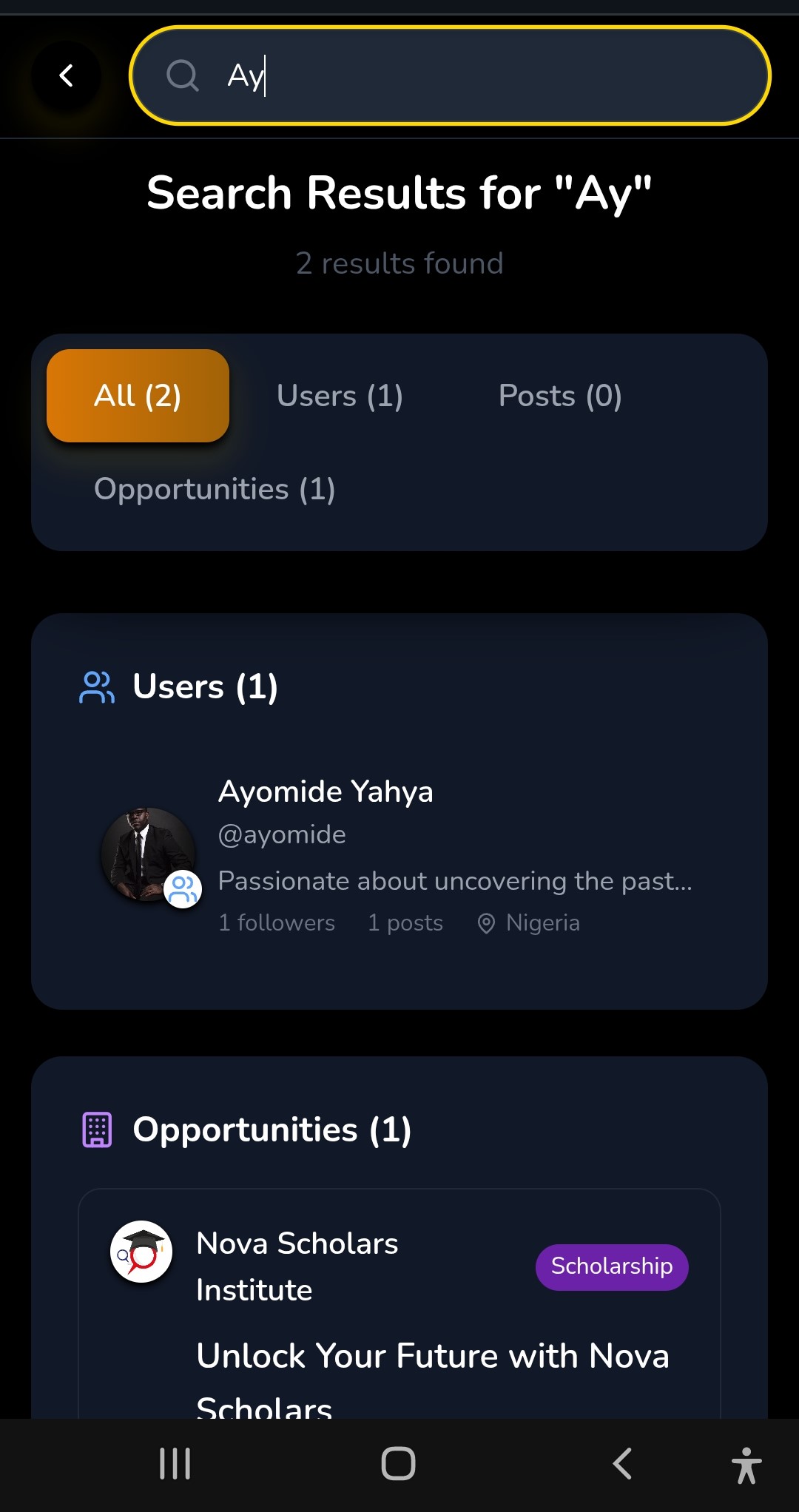Go back using the top-left arrow

(x=67, y=75)
